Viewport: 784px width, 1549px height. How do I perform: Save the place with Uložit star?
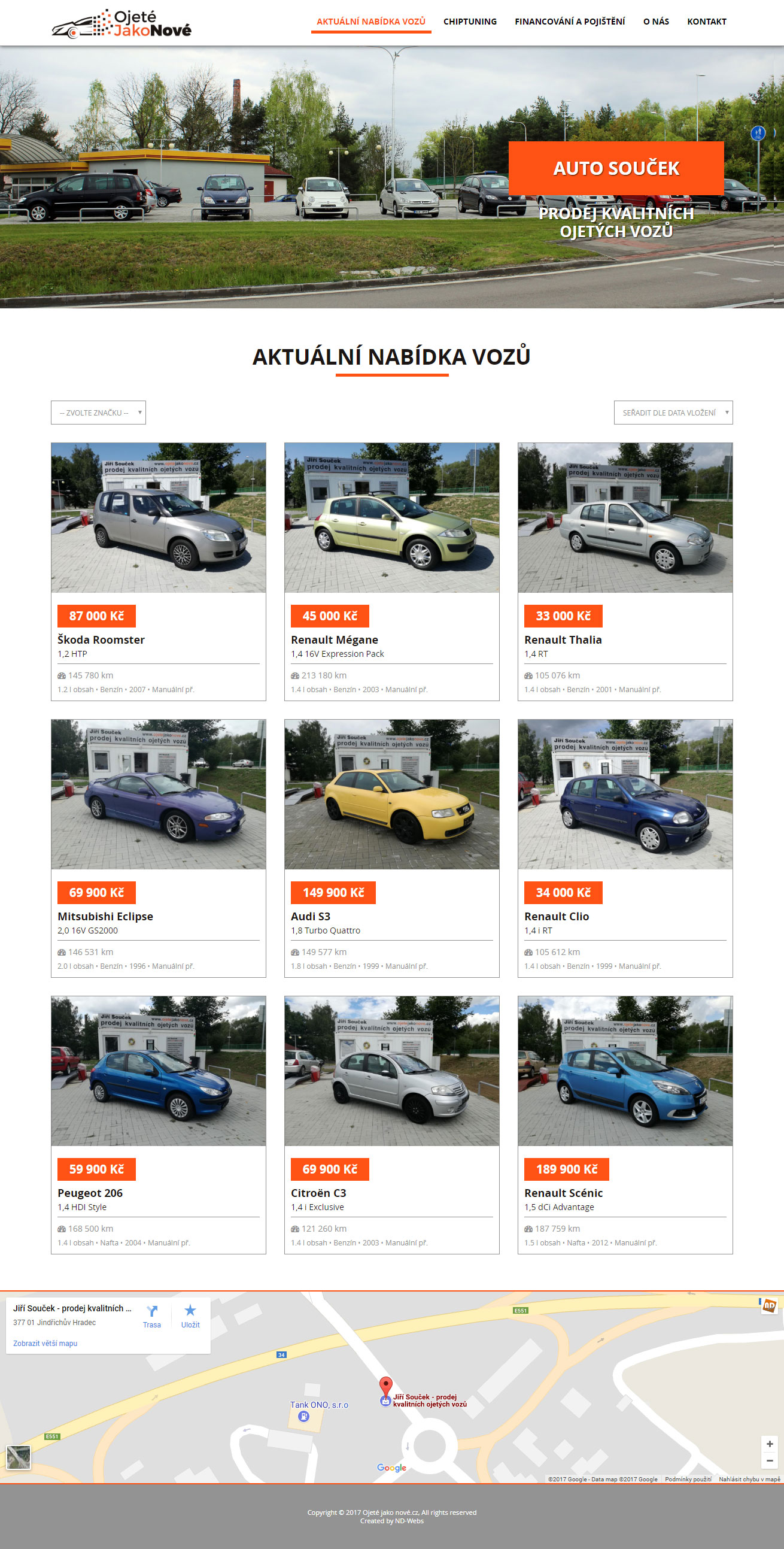190,1316
